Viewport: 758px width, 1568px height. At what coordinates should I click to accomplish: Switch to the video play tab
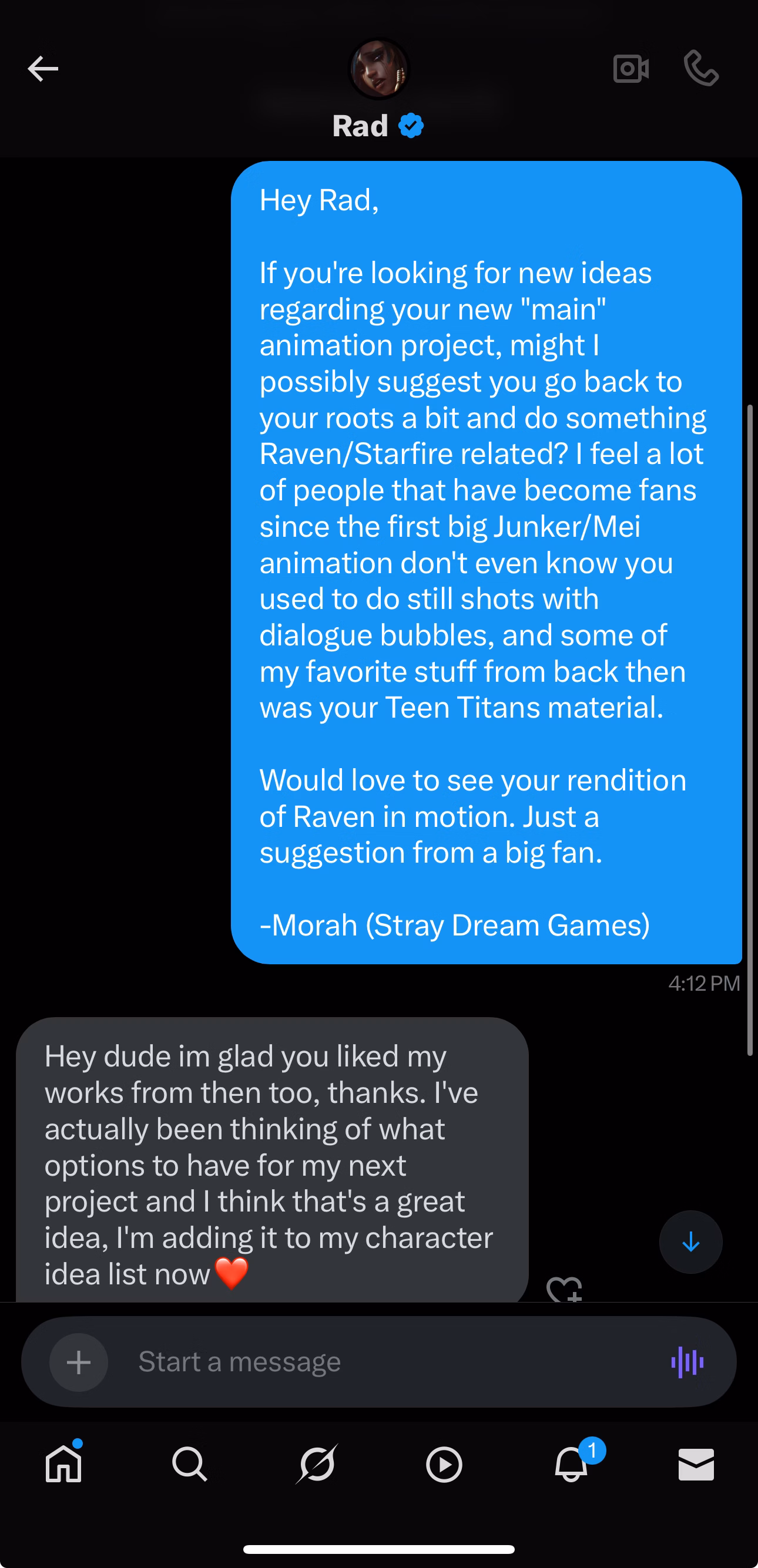coord(444,1464)
